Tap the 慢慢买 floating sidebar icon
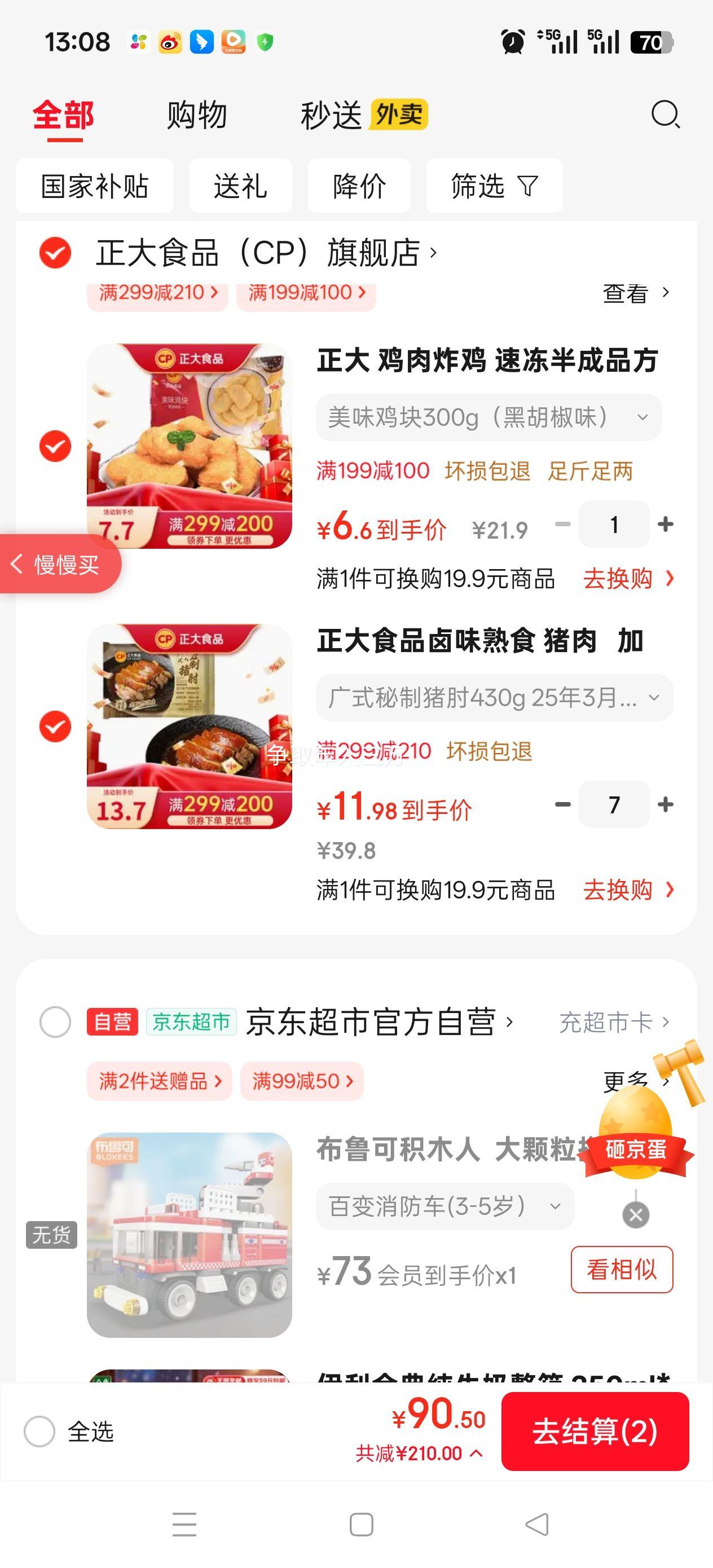This screenshot has width=713, height=1568. pyautogui.click(x=59, y=563)
